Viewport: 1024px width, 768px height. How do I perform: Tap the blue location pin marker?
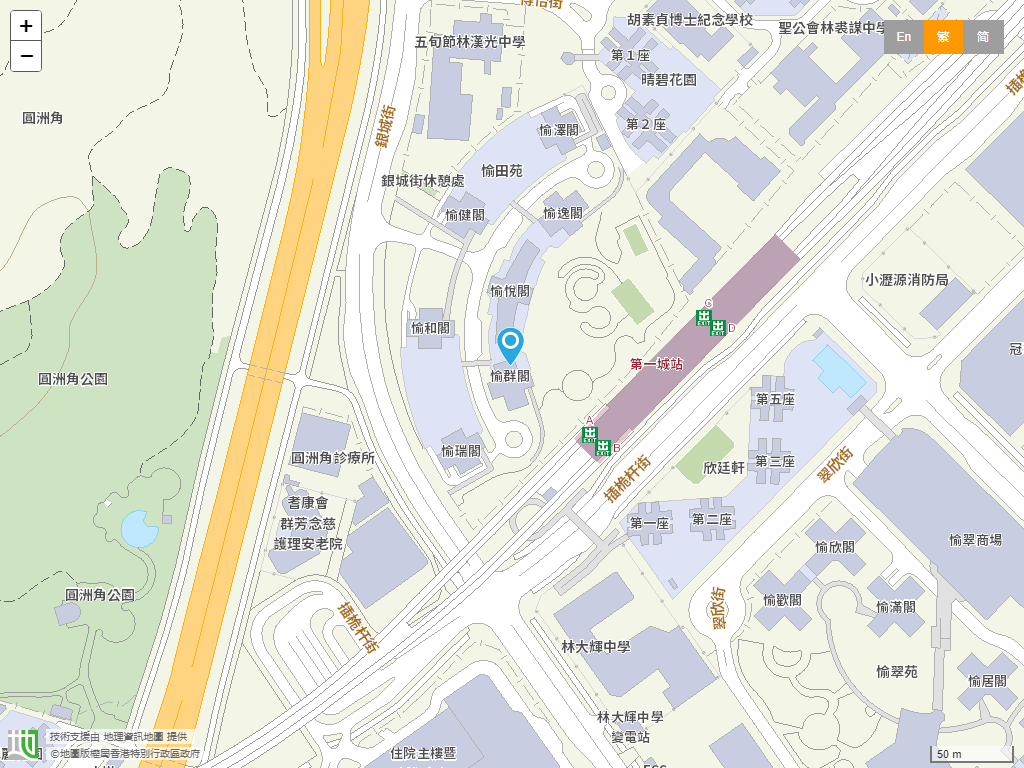510,344
